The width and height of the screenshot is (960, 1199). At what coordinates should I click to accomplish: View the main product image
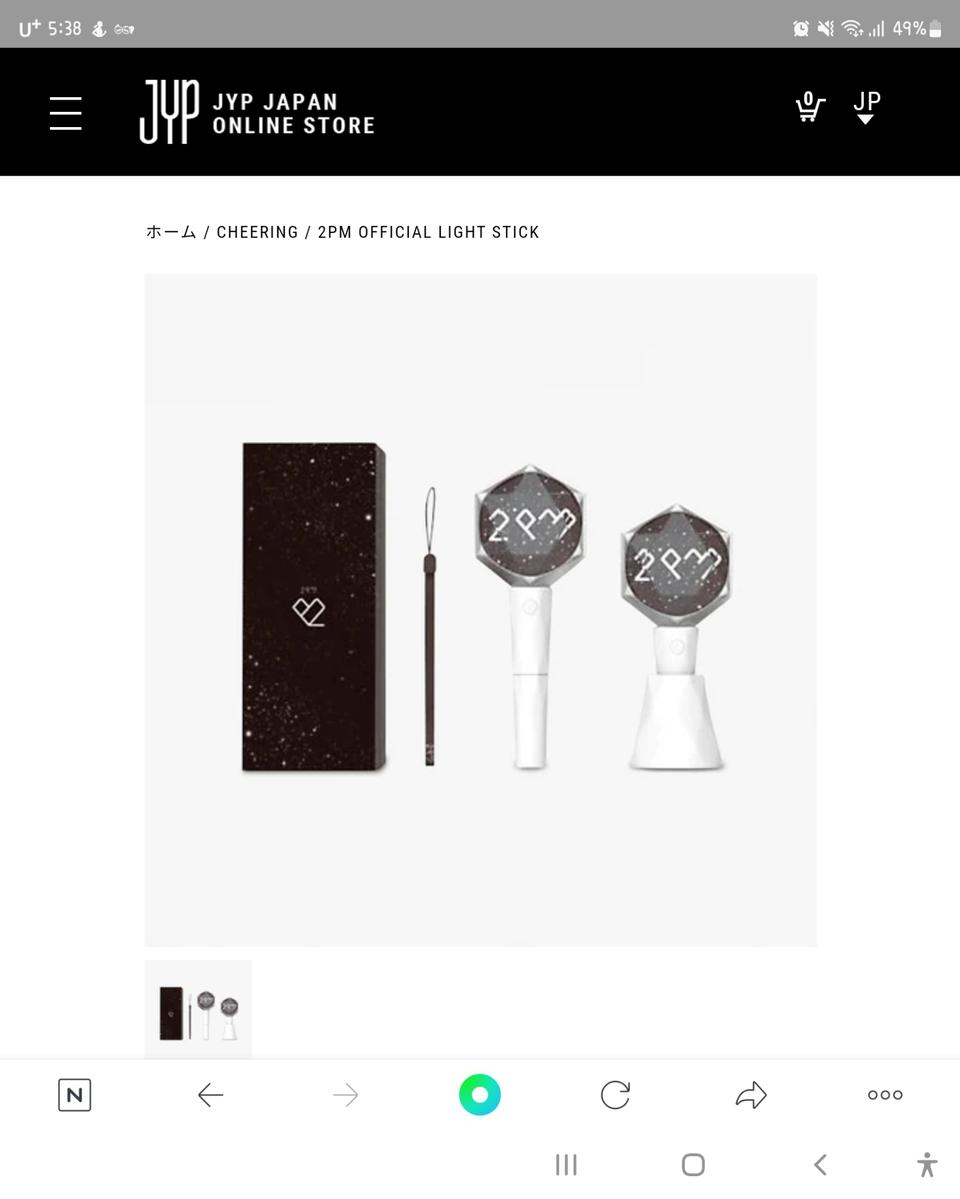coord(480,610)
